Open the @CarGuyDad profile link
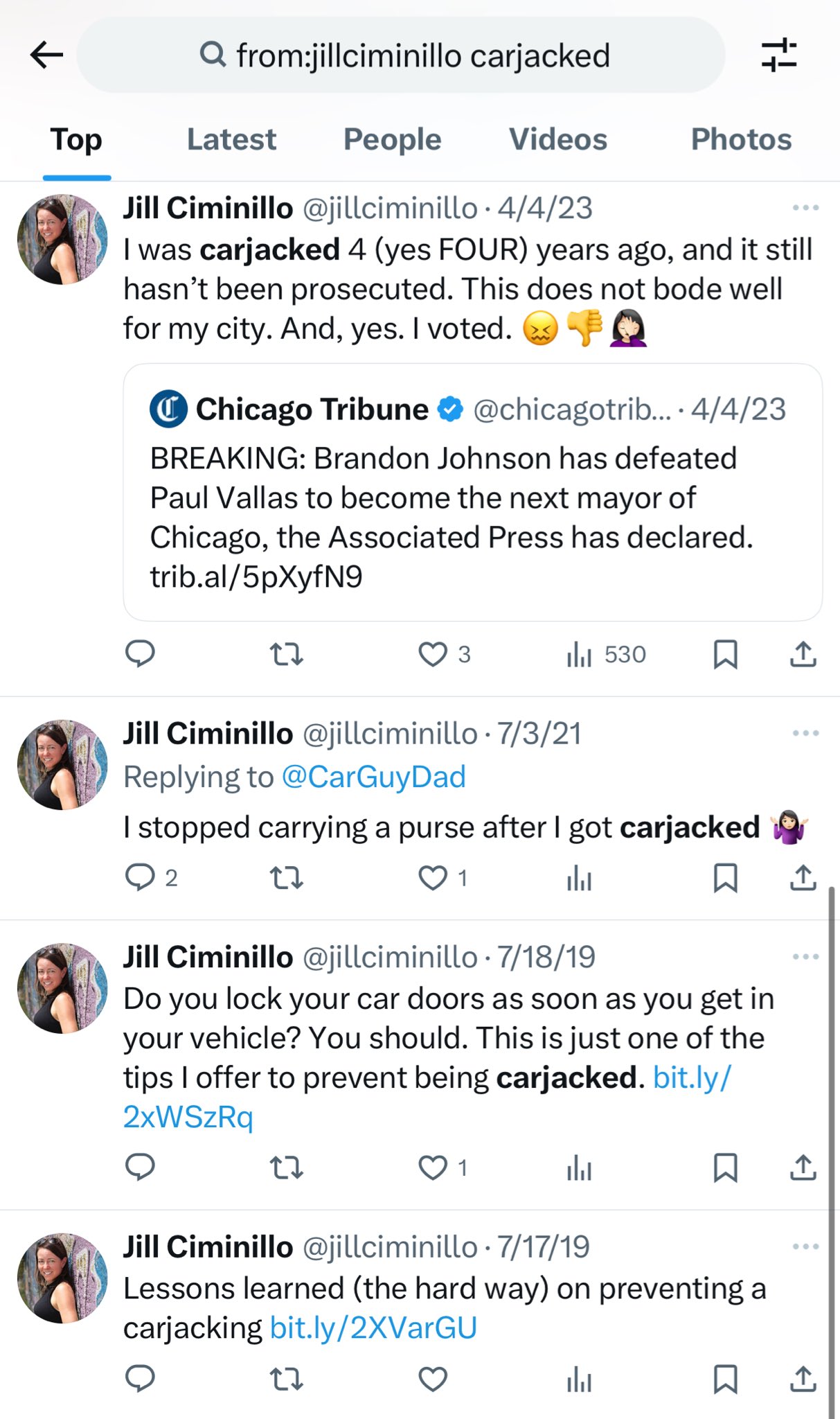The image size is (840, 1419). [373, 777]
